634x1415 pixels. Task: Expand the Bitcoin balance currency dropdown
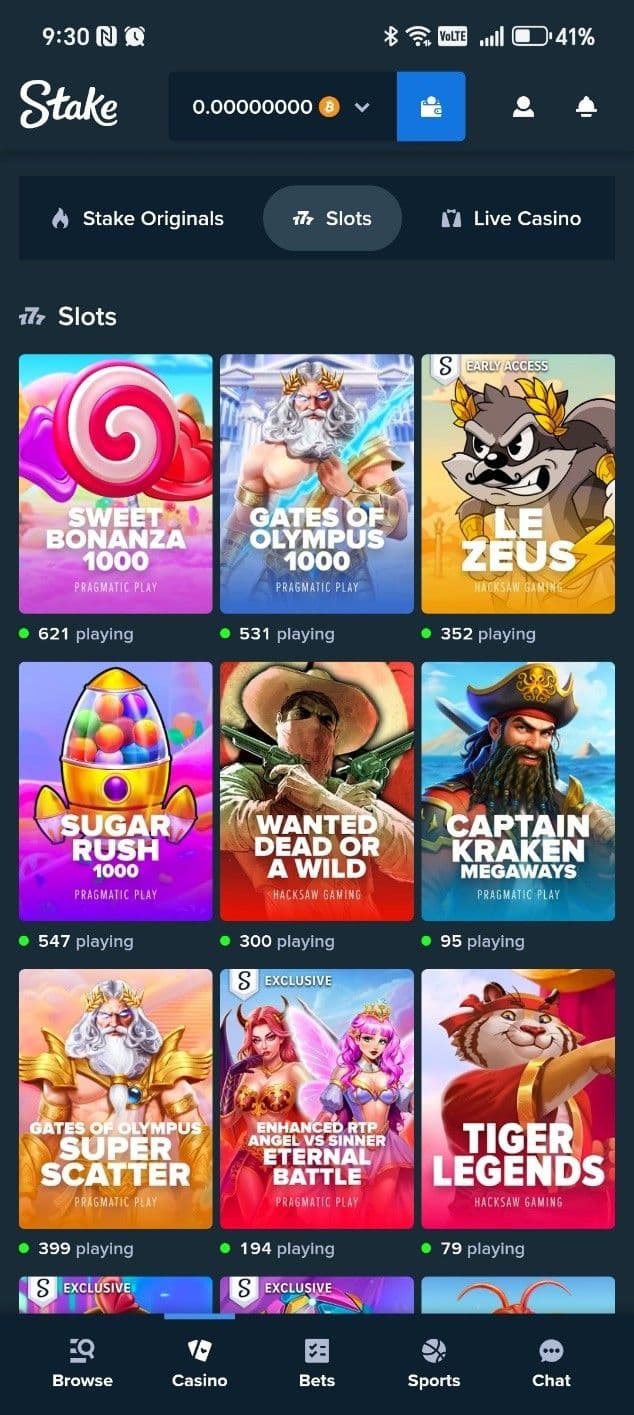pos(362,107)
